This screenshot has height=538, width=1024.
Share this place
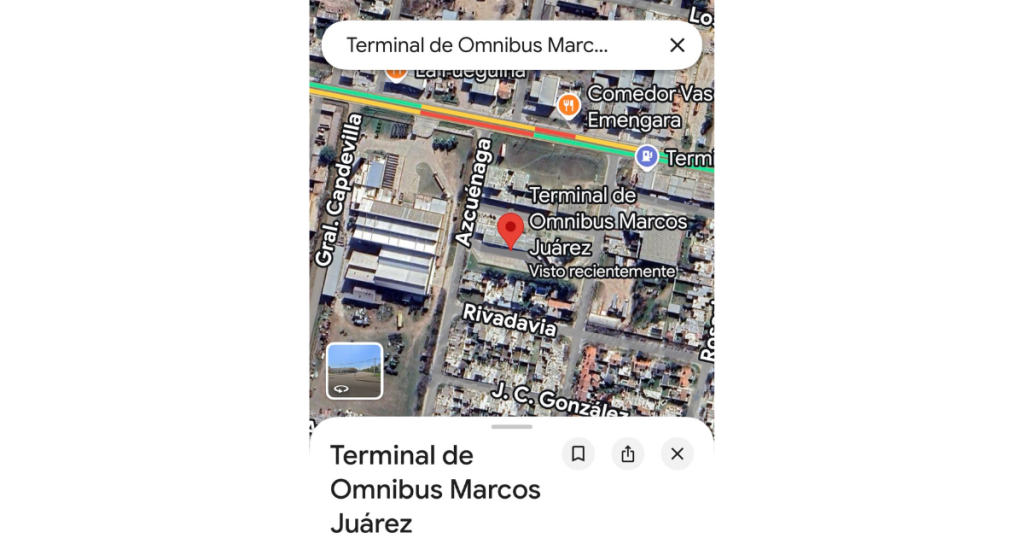coord(627,454)
